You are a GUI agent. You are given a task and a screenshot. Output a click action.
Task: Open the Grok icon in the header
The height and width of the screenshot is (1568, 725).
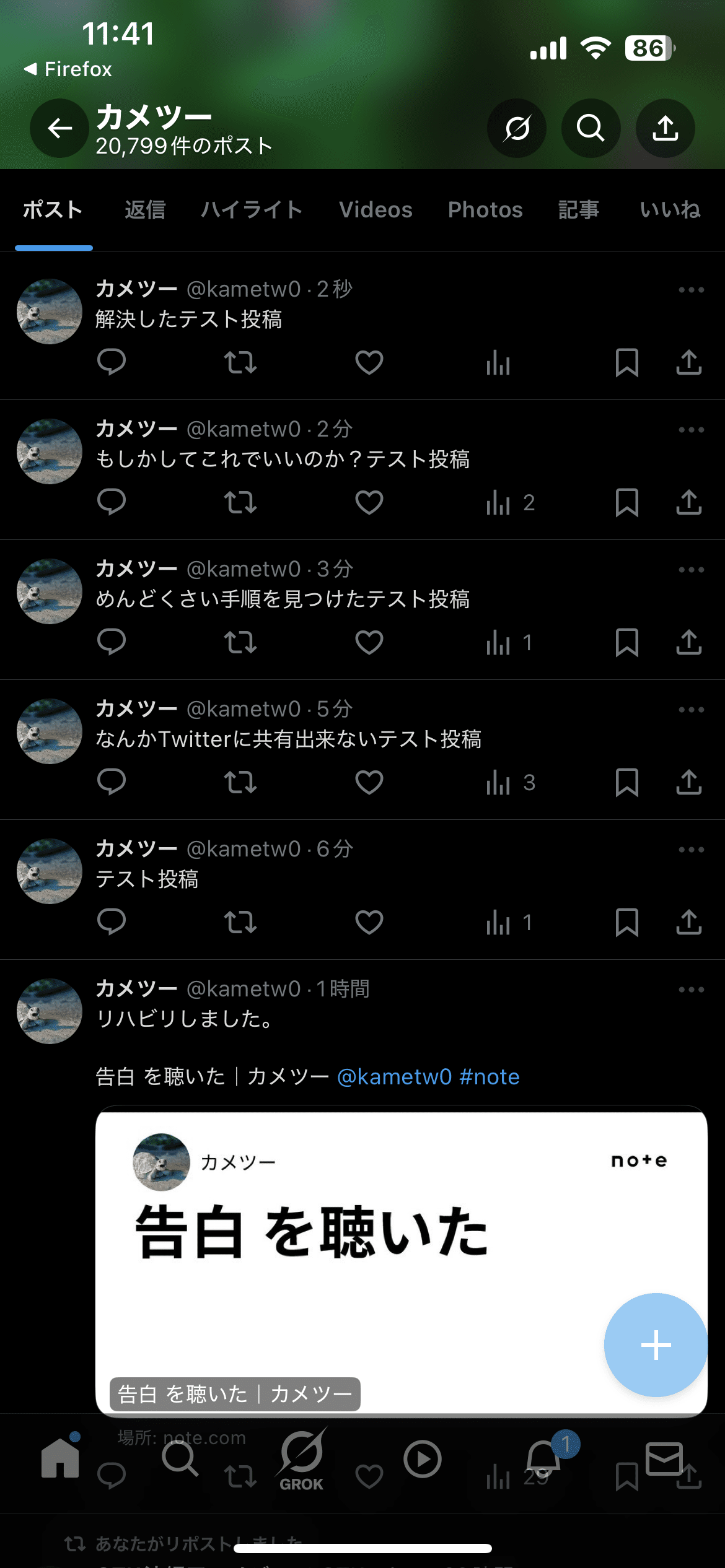click(516, 128)
